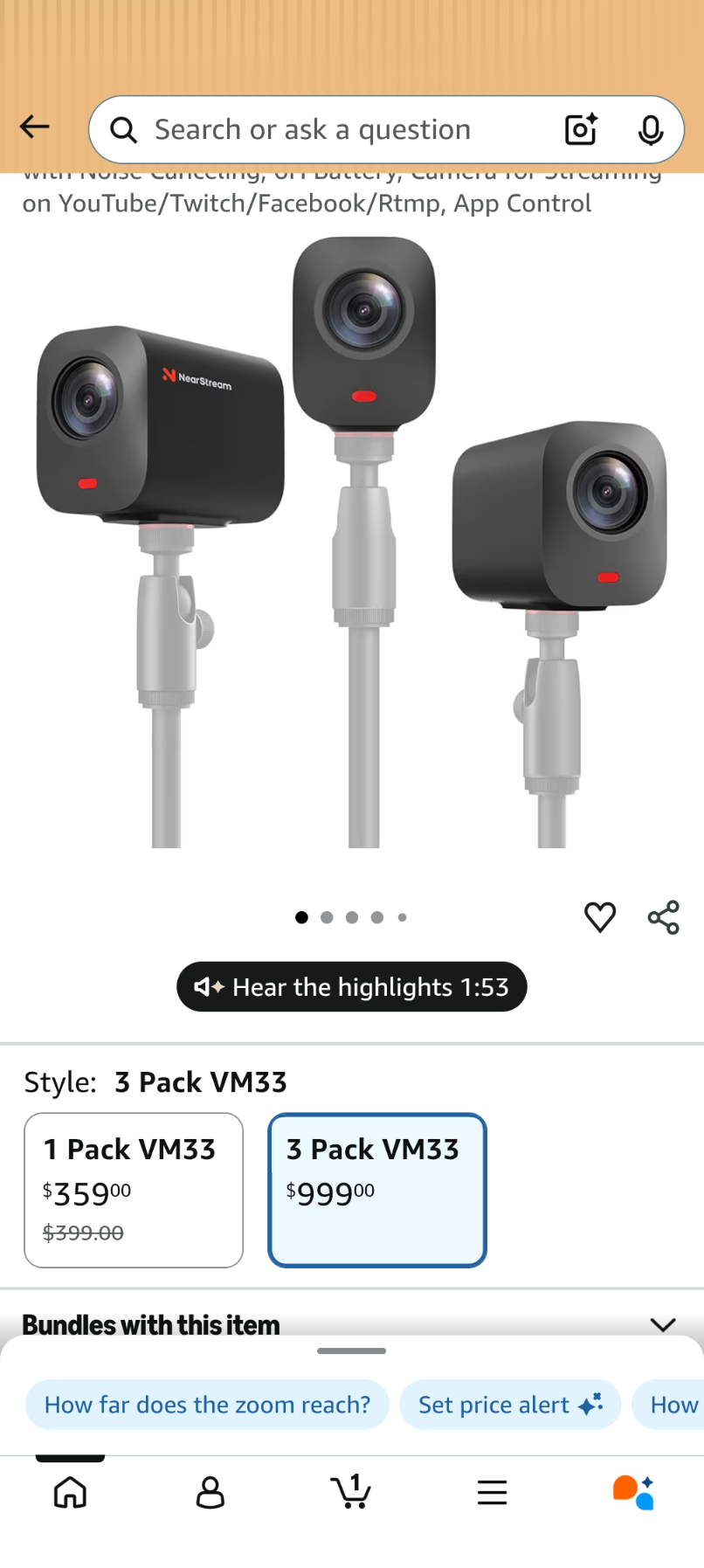The height and width of the screenshot is (1568, 704).
Task: Open the shopping cart
Action: [x=351, y=1492]
